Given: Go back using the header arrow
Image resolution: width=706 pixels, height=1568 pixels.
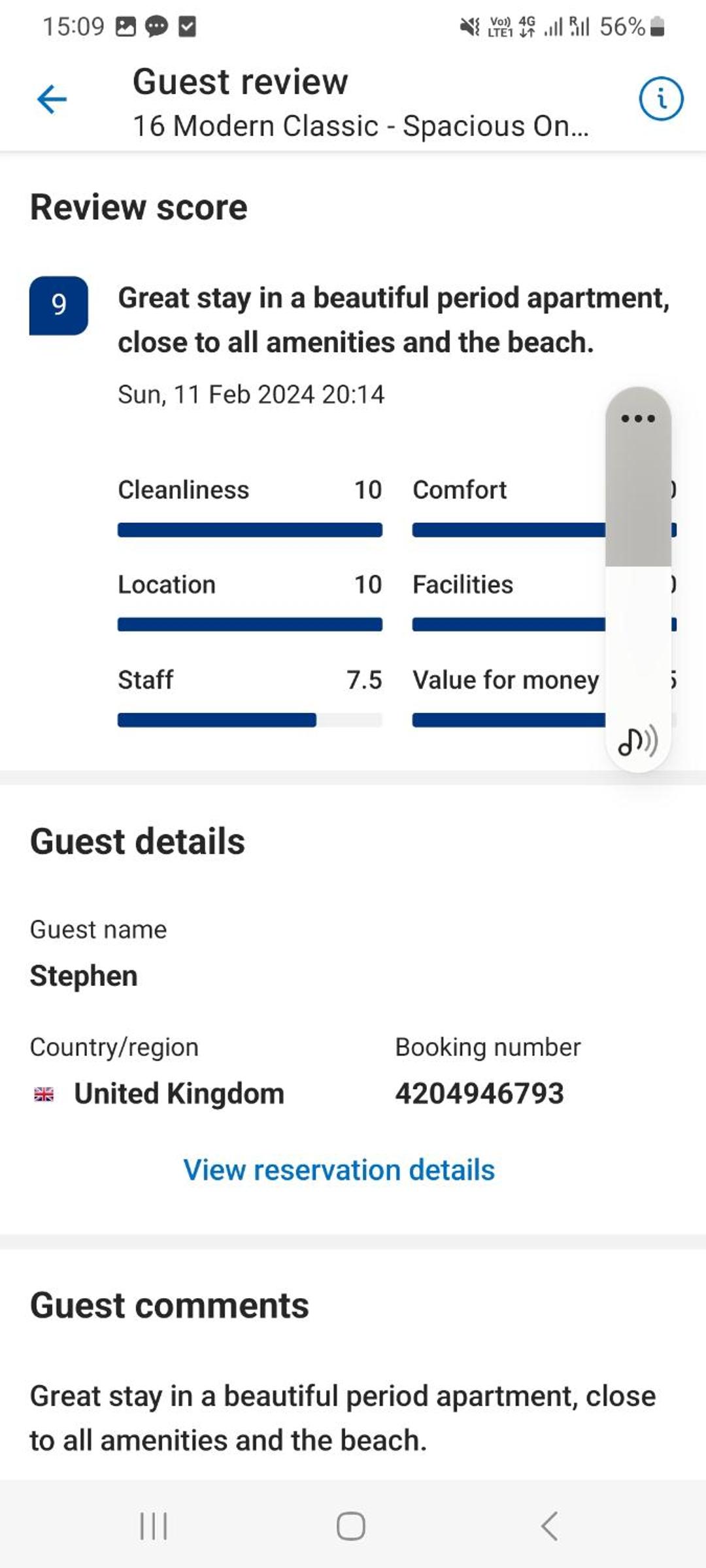Looking at the screenshot, I should [52, 99].
